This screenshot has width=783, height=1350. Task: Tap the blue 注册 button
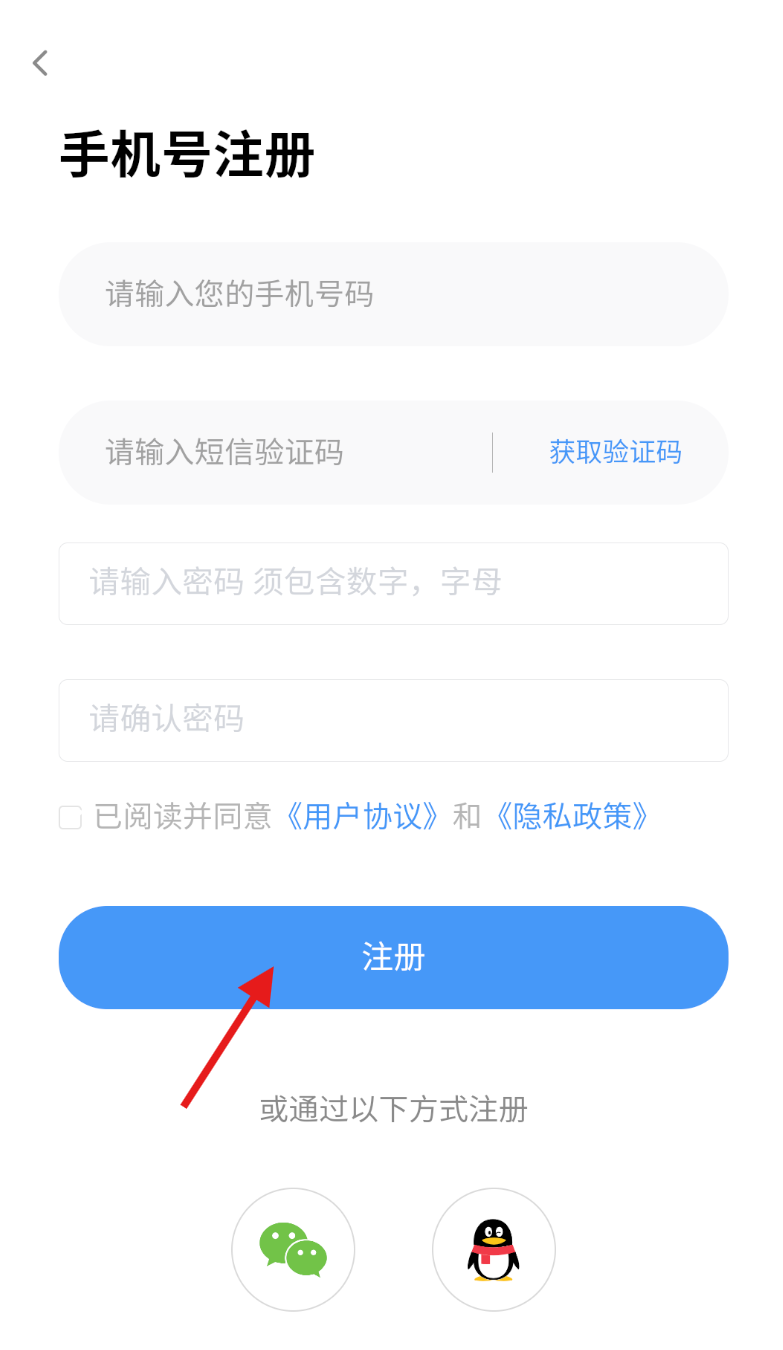[x=392, y=957]
